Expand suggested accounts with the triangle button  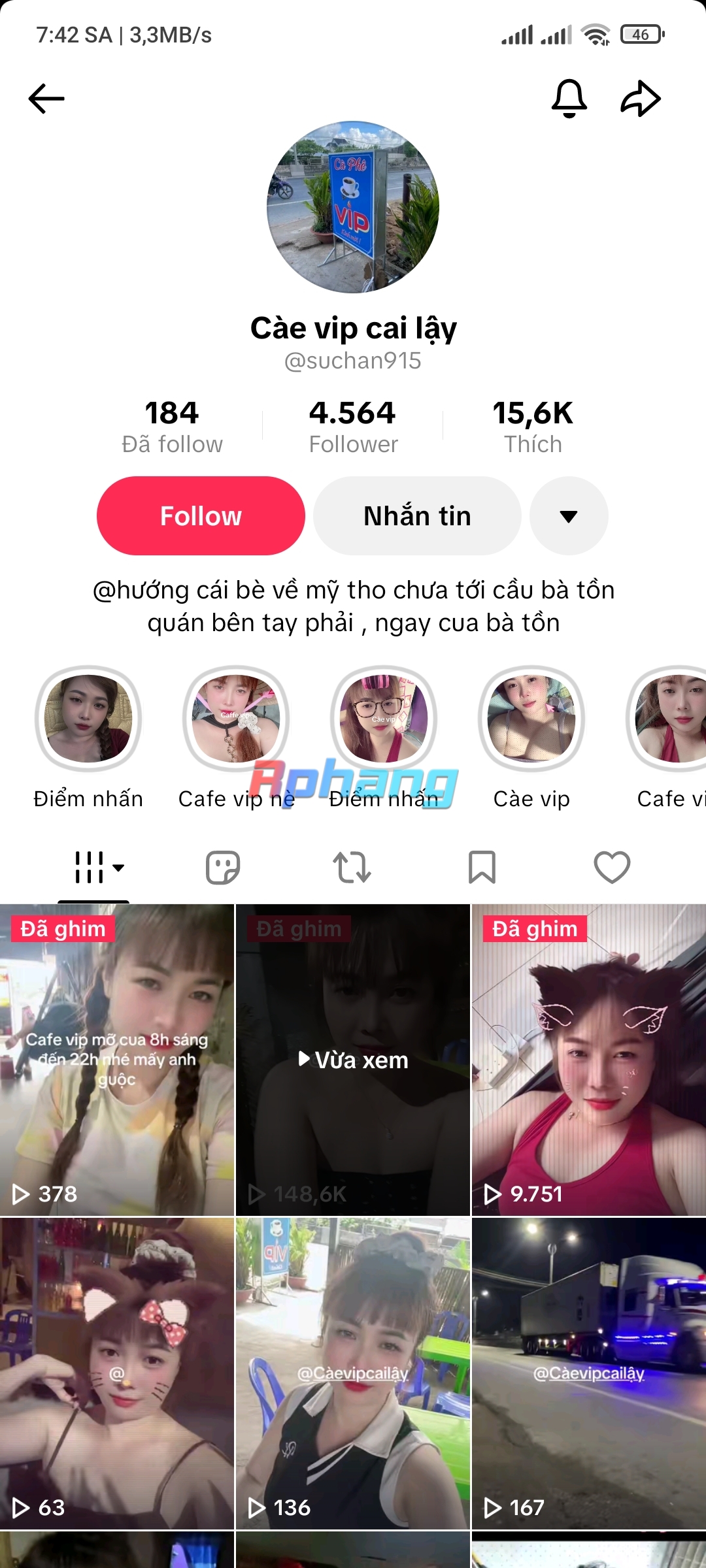click(x=569, y=516)
